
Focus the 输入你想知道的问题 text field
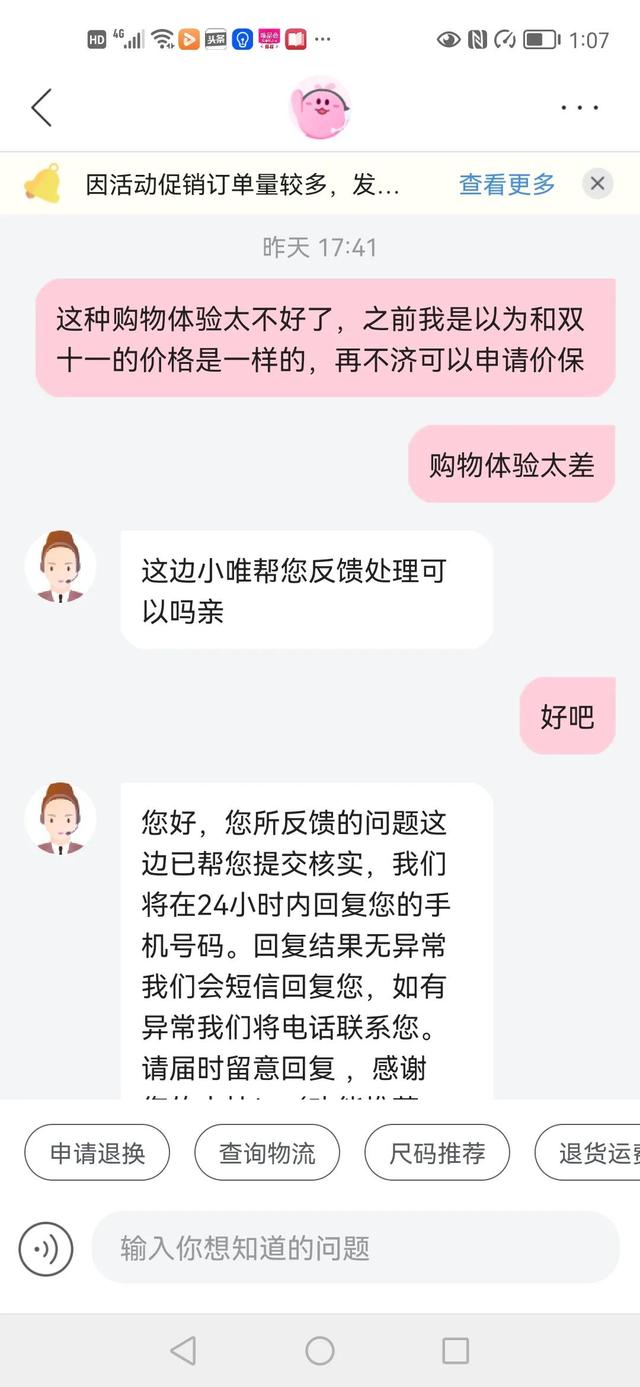(x=355, y=1248)
